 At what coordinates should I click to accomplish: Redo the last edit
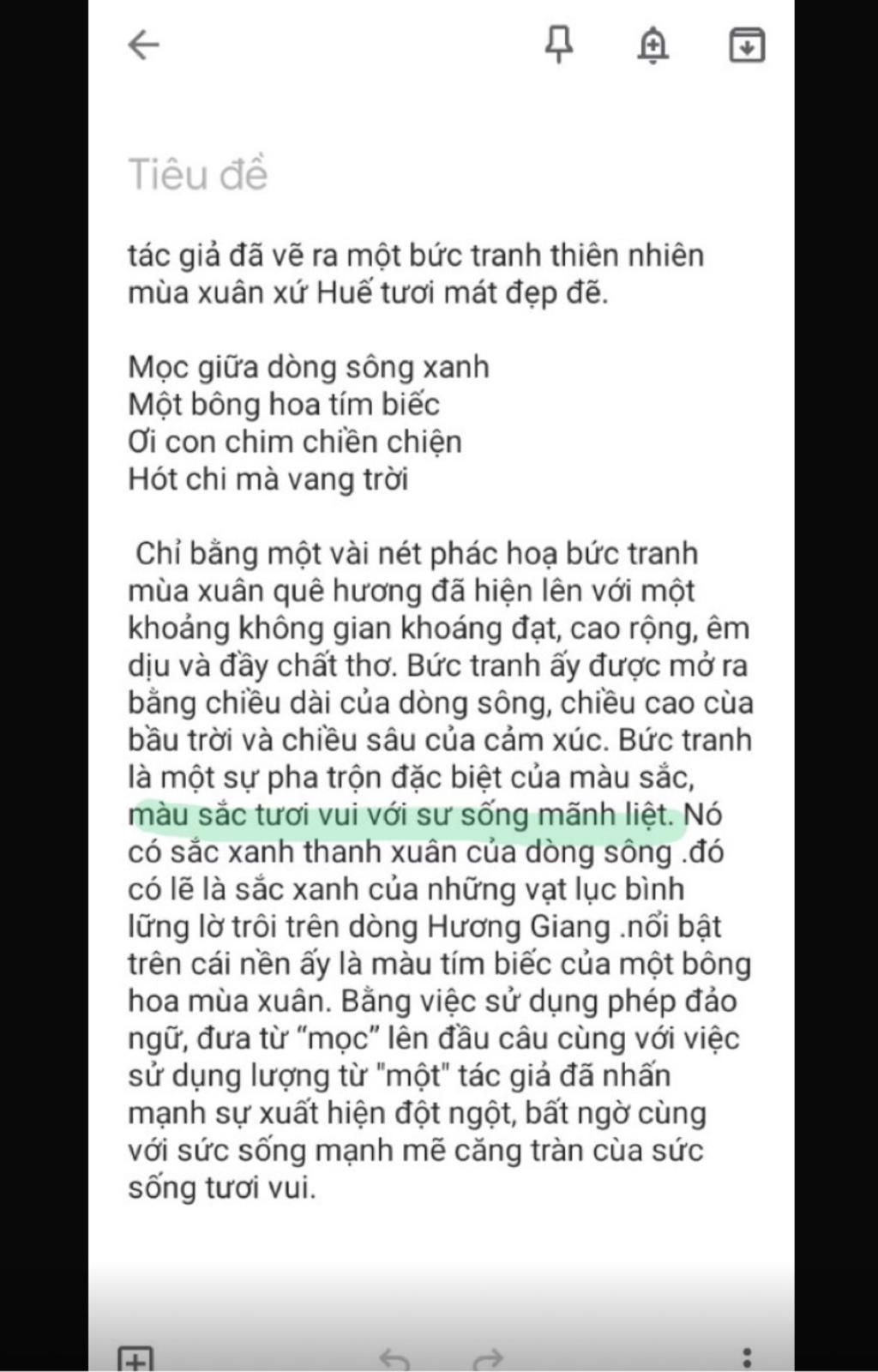pyautogui.click(x=489, y=1358)
